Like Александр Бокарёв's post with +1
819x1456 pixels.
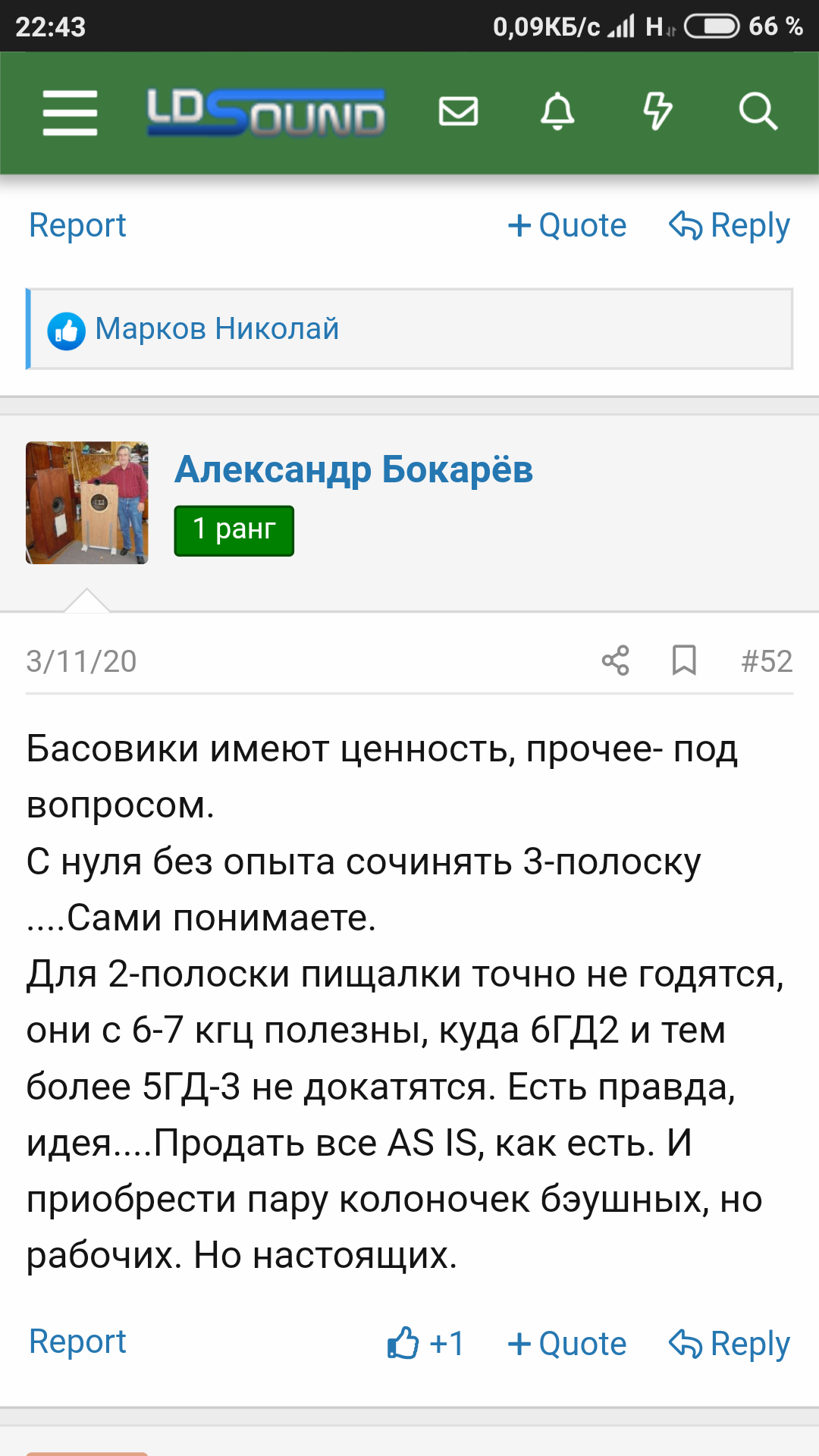coord(425,1343)
